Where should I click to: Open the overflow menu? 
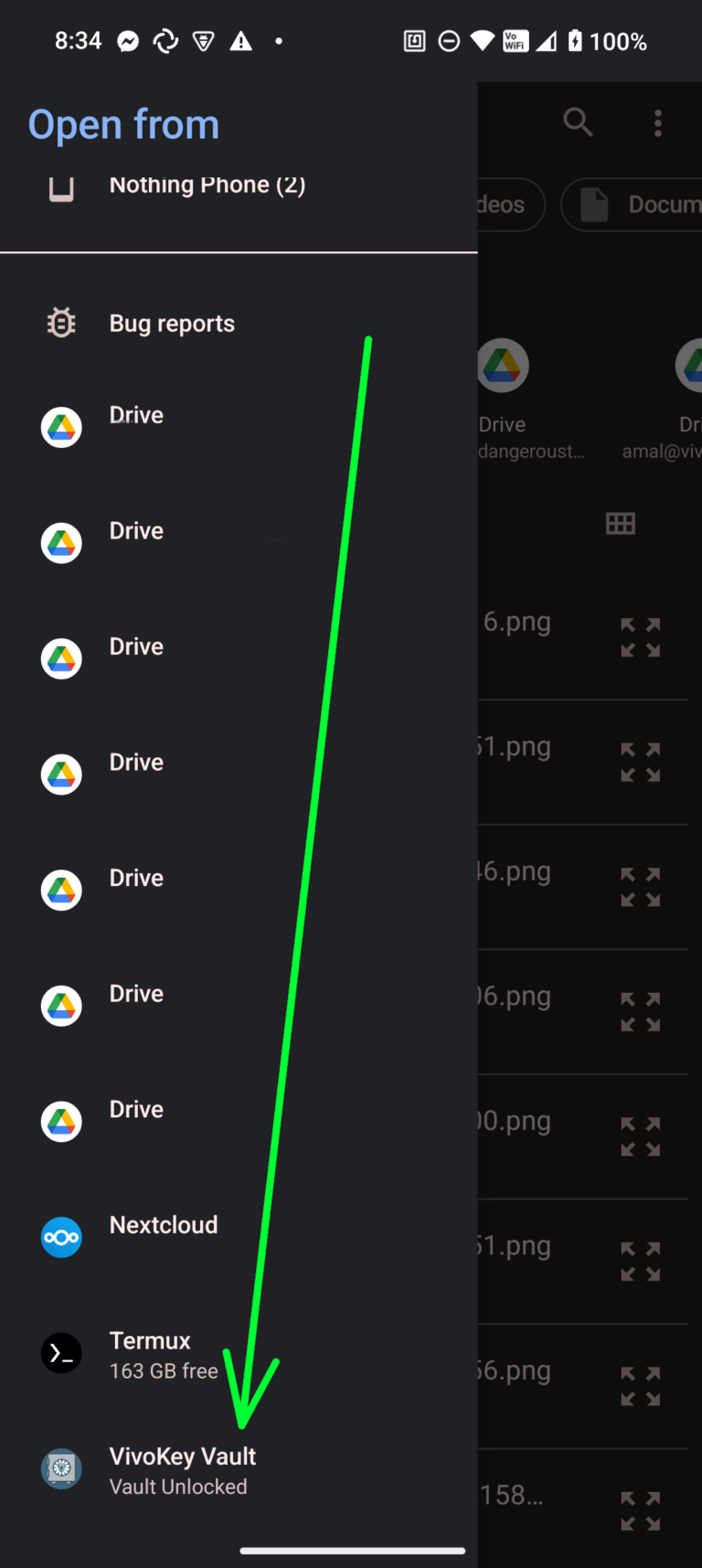(658, 123)
